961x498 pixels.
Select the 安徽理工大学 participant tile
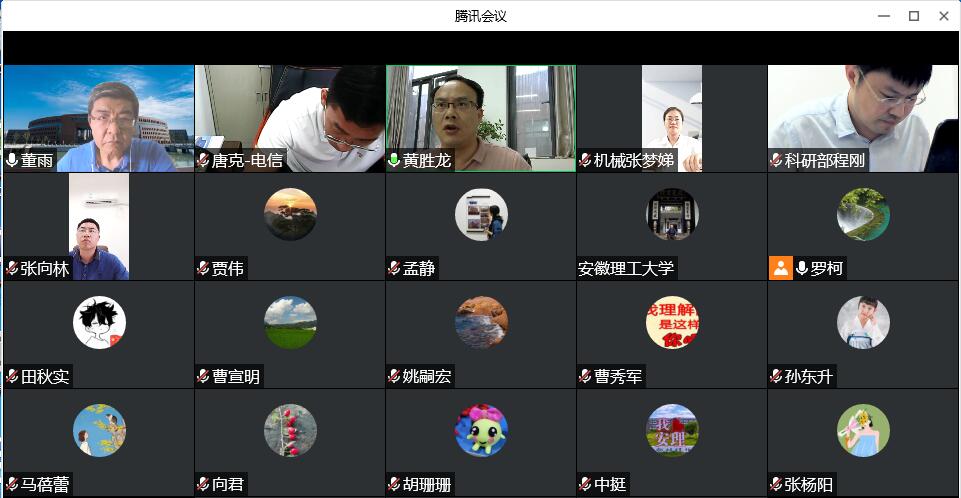pyautogui.click(x=671, y=226)
